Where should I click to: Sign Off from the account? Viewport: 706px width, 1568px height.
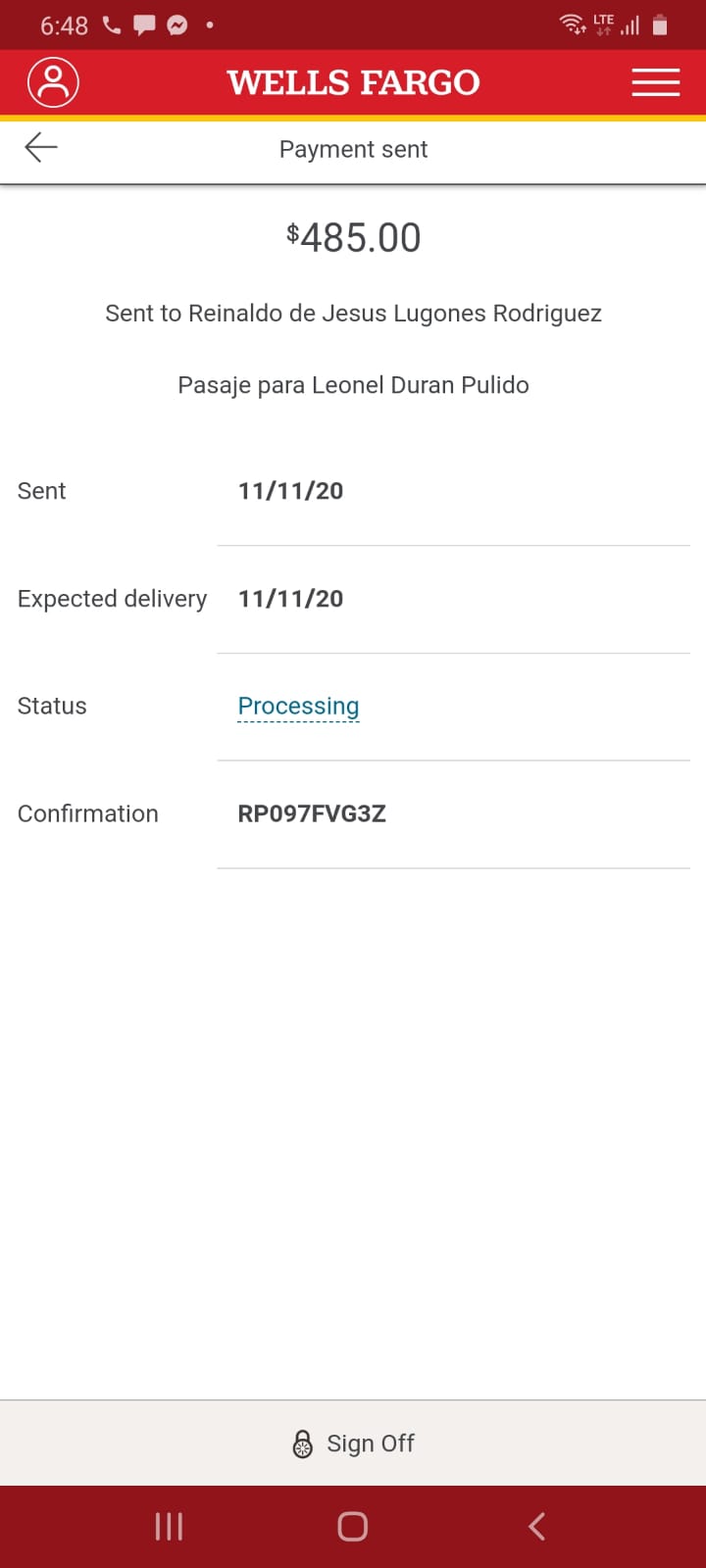pyautogui.click(x=353, y=1444)
